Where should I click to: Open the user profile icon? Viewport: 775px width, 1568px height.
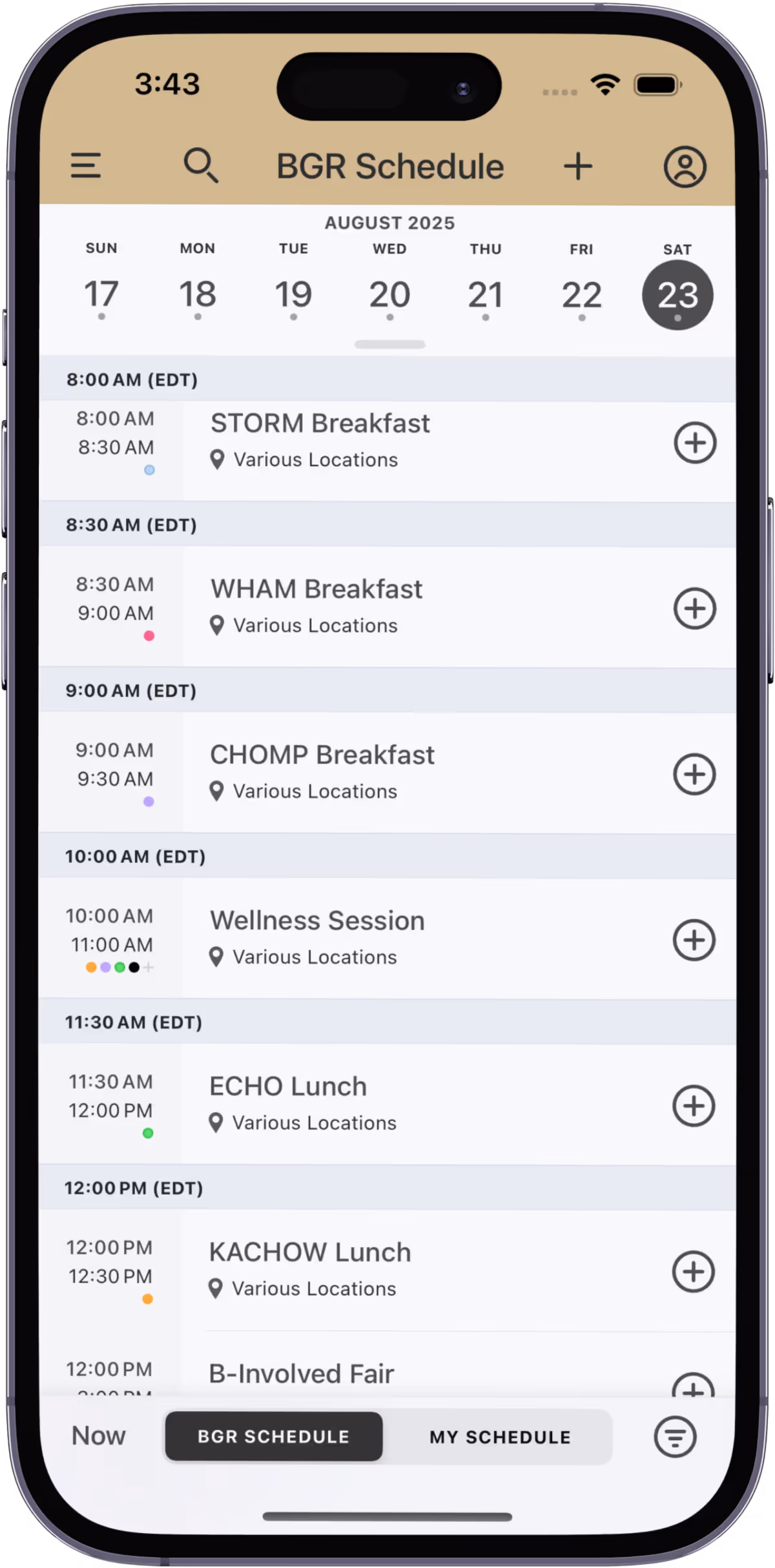coord(685,166)
